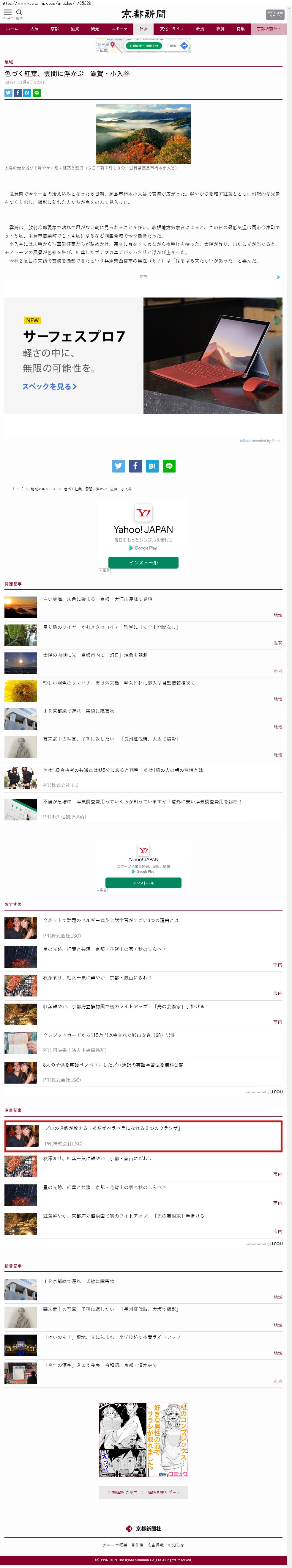The image size is (292, 1568).
Task: Open highlighted PR プロの通訳が教える article
Action: tap(112, 1128)
